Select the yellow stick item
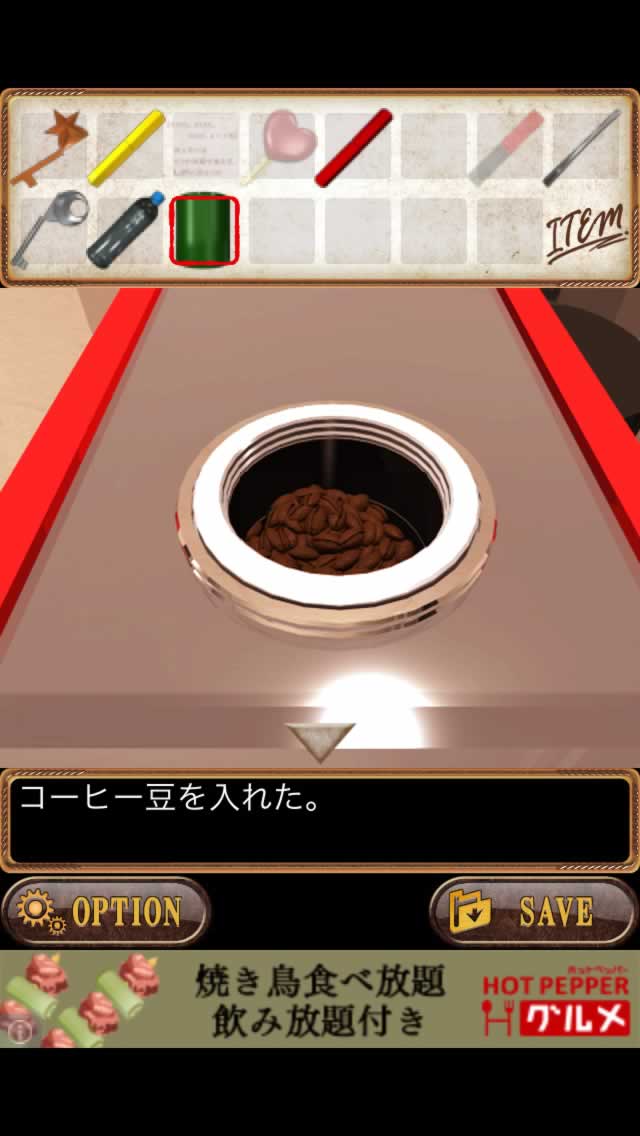640x1136 pixels. (127, 148)
